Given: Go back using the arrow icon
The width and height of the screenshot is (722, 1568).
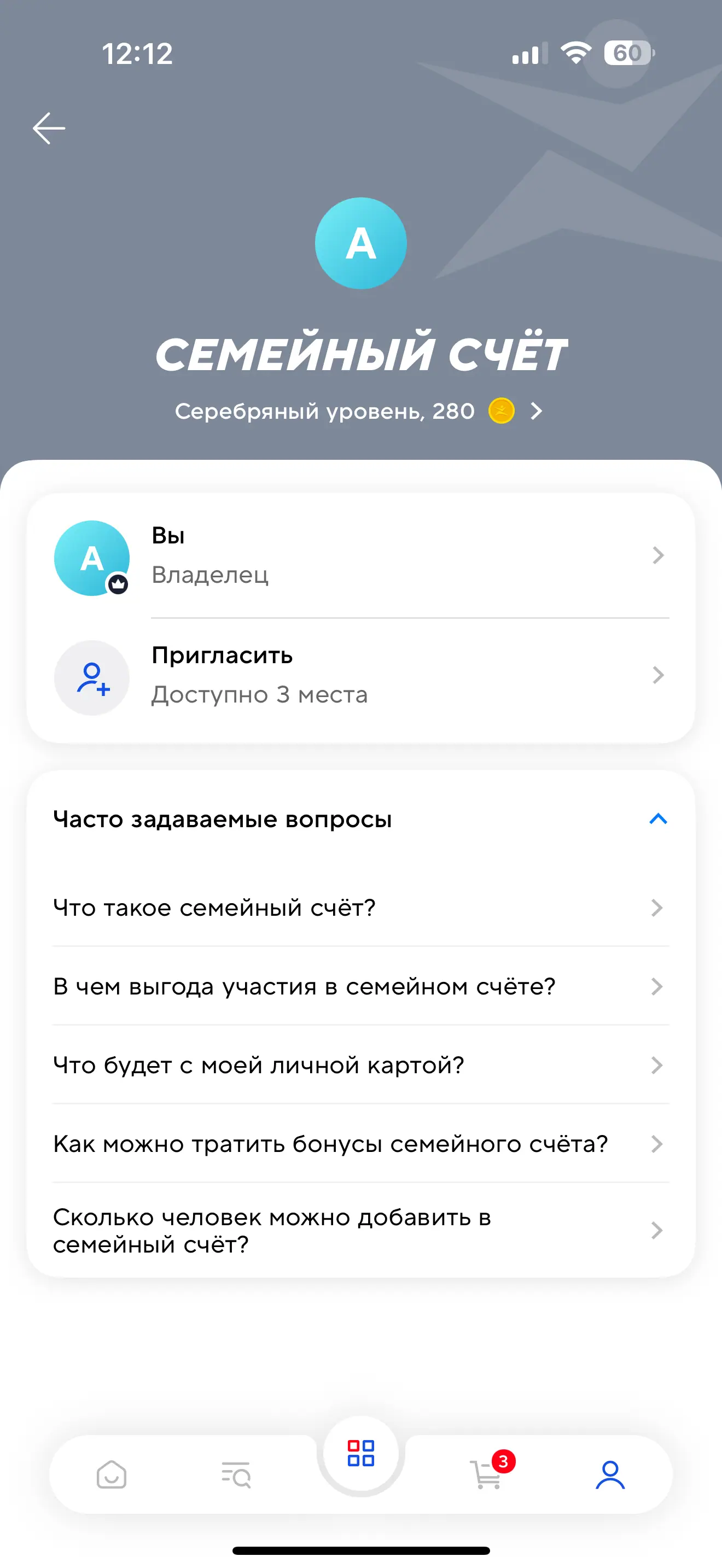Looking at the screenshot, I should 49,128.
